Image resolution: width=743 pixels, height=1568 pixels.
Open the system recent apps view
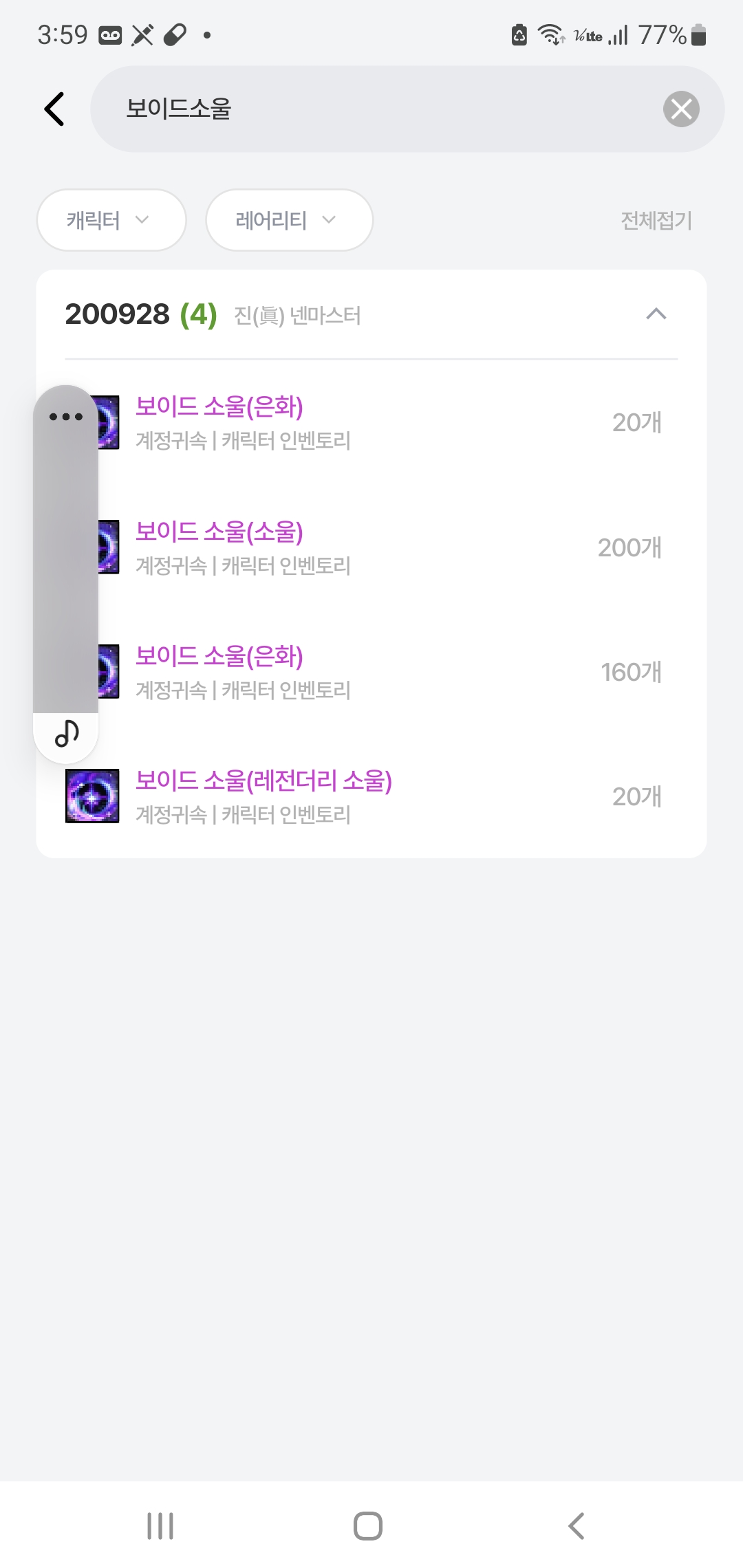(x=160, y=1525)
